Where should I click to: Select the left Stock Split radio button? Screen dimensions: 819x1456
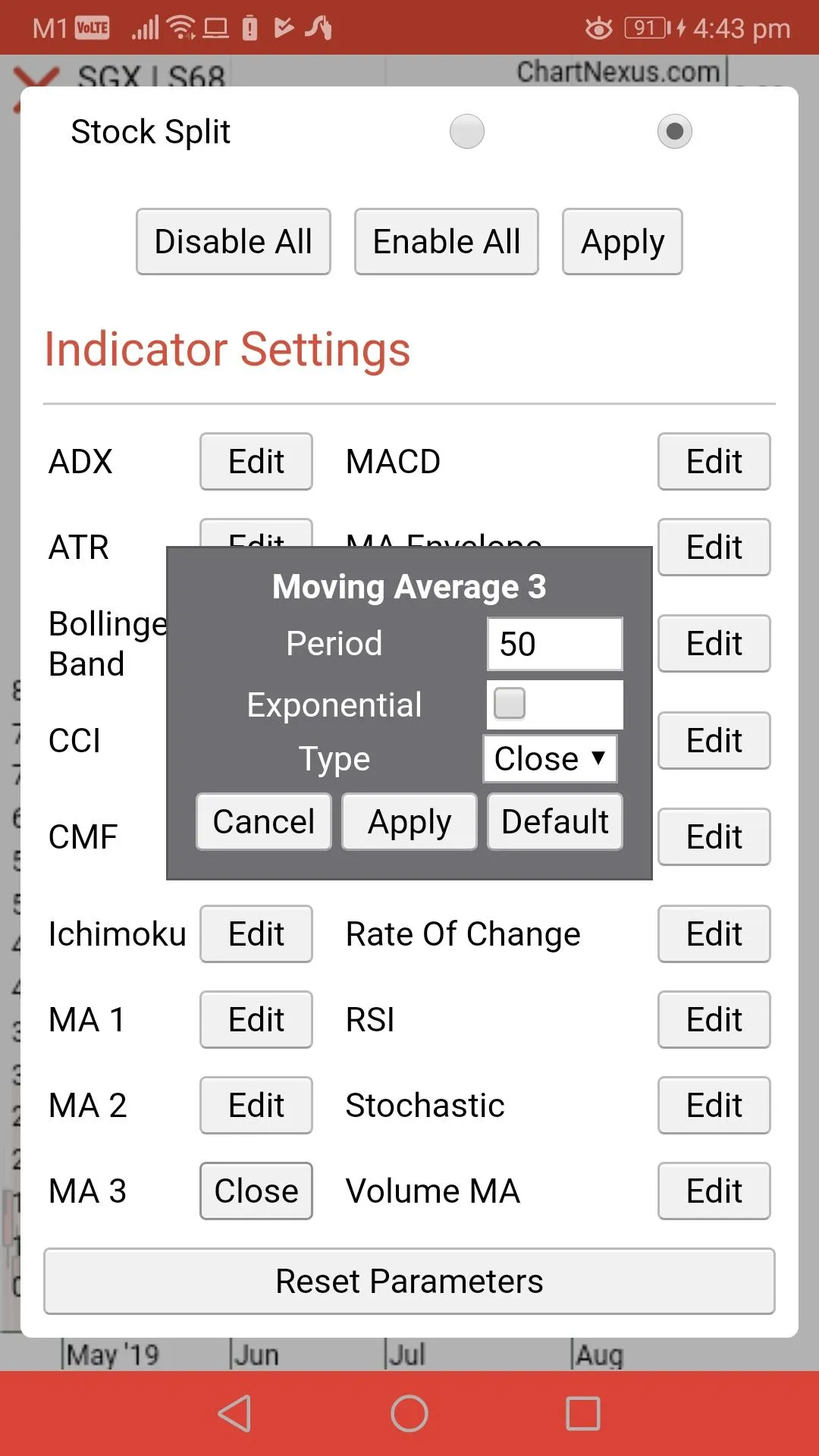pyautogui.click(x=467, y=131)
